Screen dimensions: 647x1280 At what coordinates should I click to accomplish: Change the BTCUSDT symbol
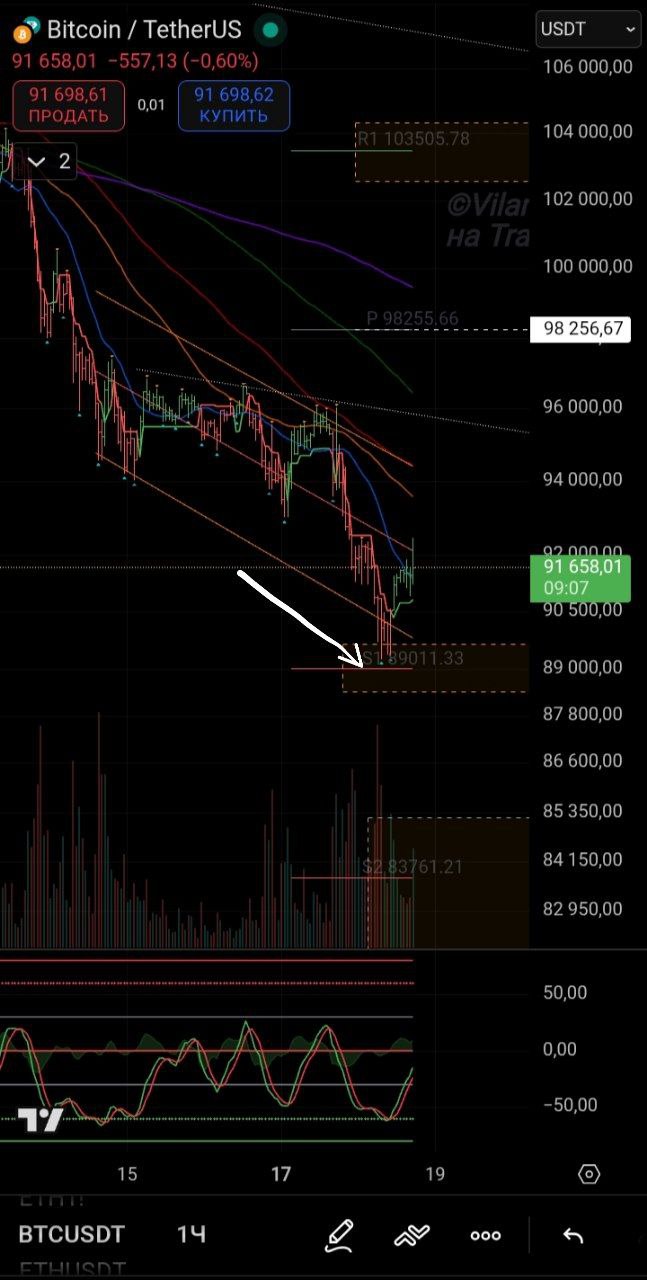[72, 1235]
